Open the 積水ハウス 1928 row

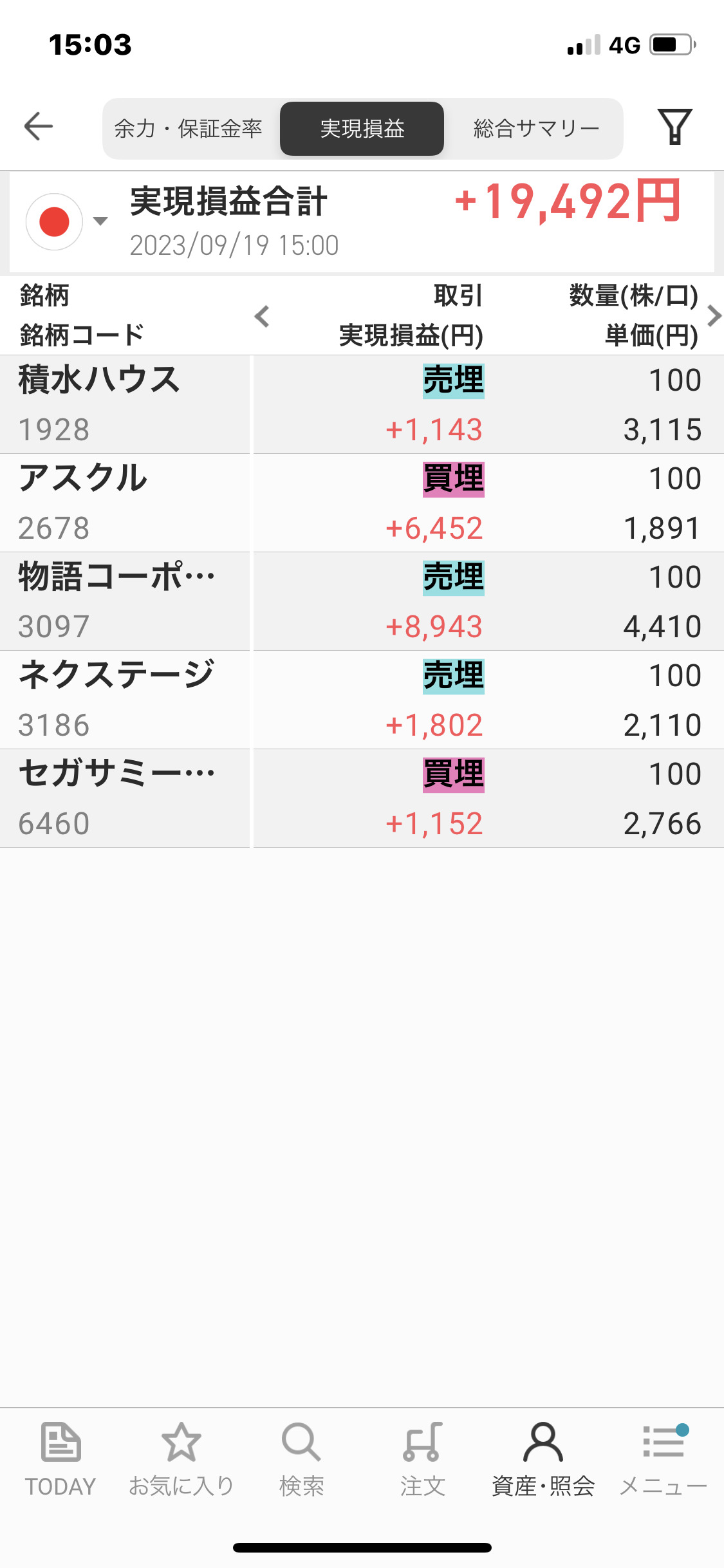point(362,404)
